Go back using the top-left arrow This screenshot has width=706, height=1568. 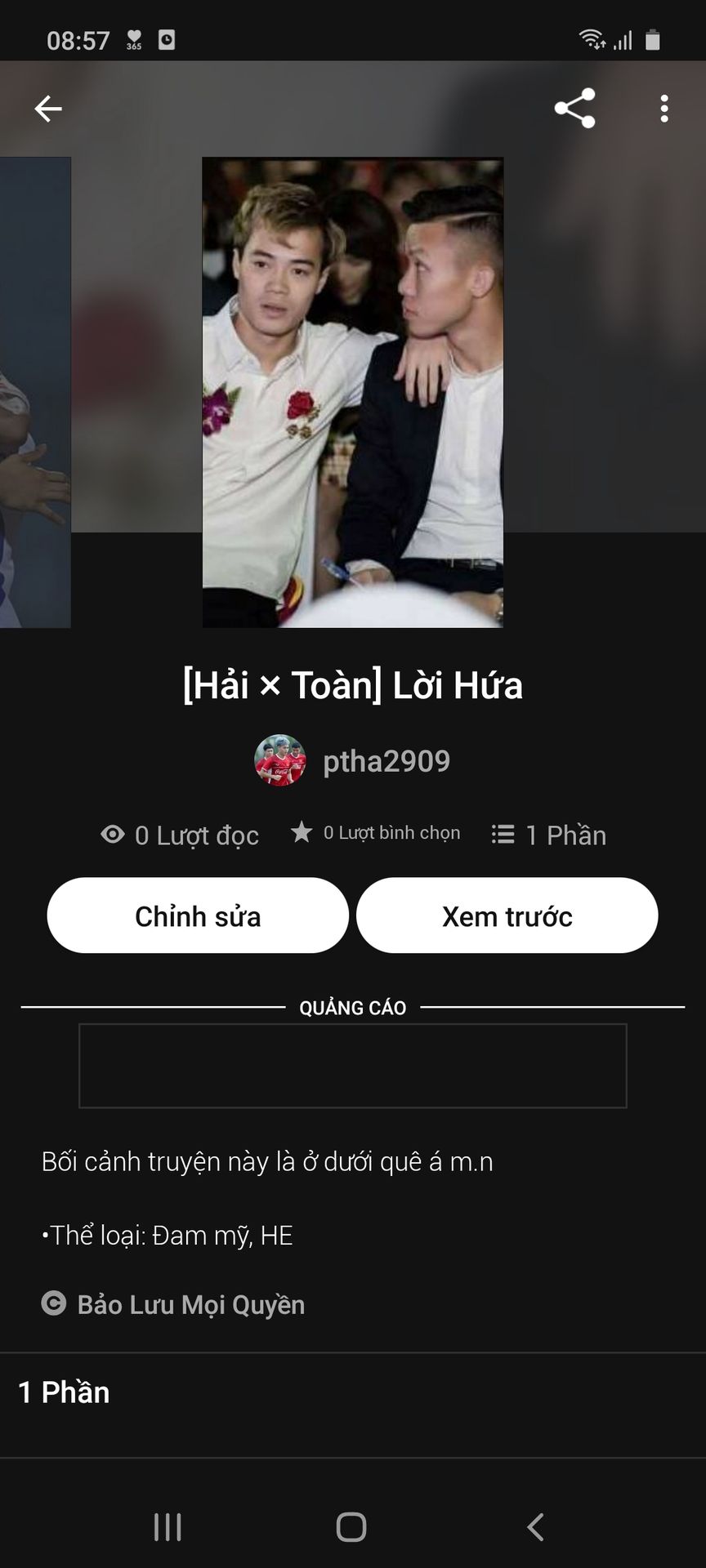pos(48,109)
